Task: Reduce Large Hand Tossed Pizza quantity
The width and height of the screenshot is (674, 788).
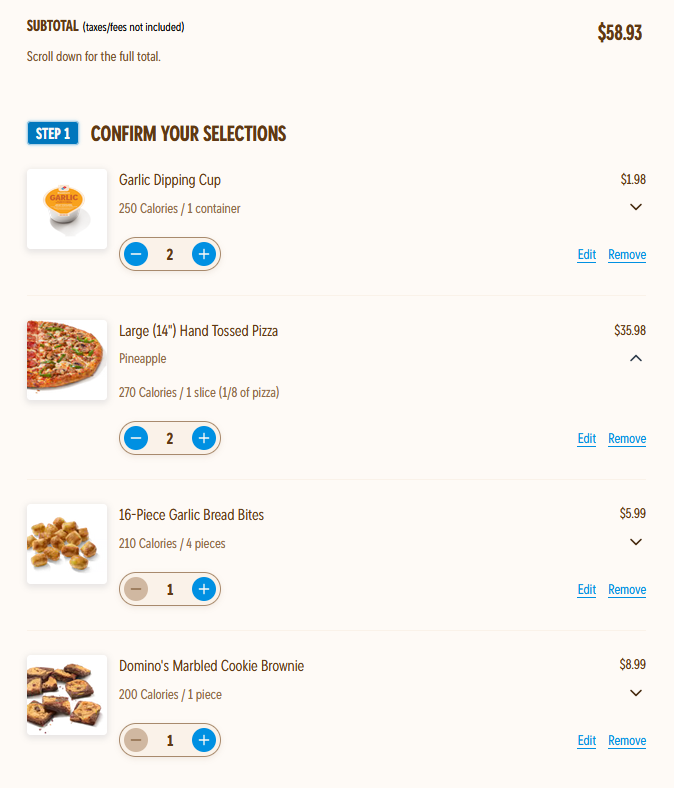Action: [x=137, y=438]
